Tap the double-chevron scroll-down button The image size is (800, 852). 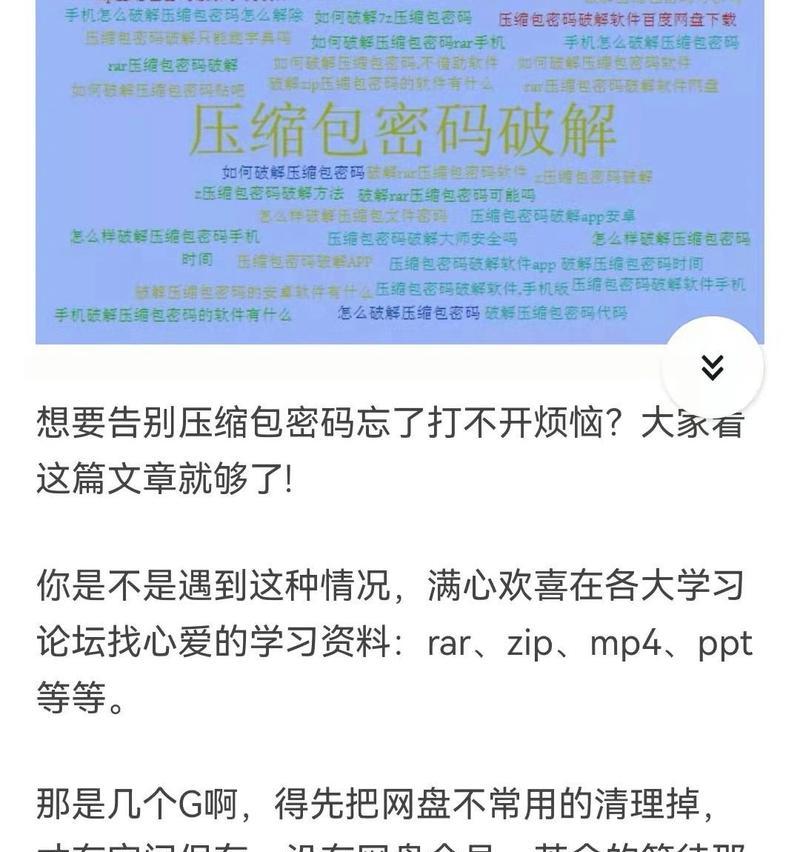pos(712,367)
